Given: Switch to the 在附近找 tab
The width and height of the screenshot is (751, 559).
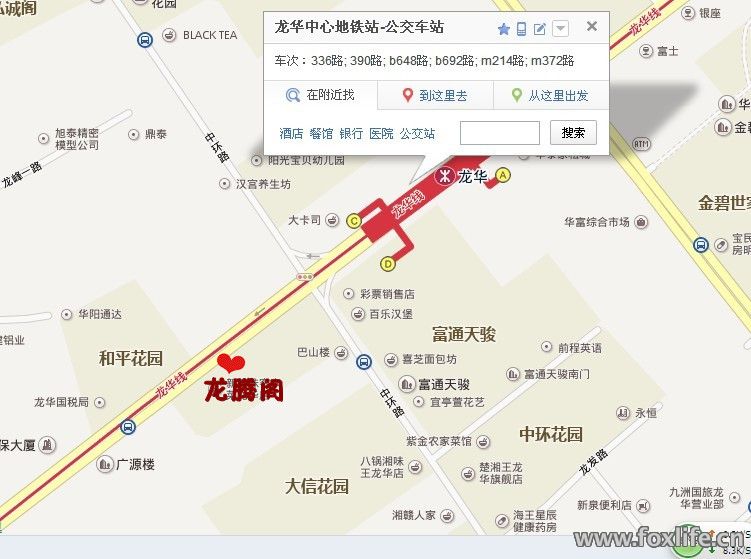Looking at the screenshot, I should [322, 96].
